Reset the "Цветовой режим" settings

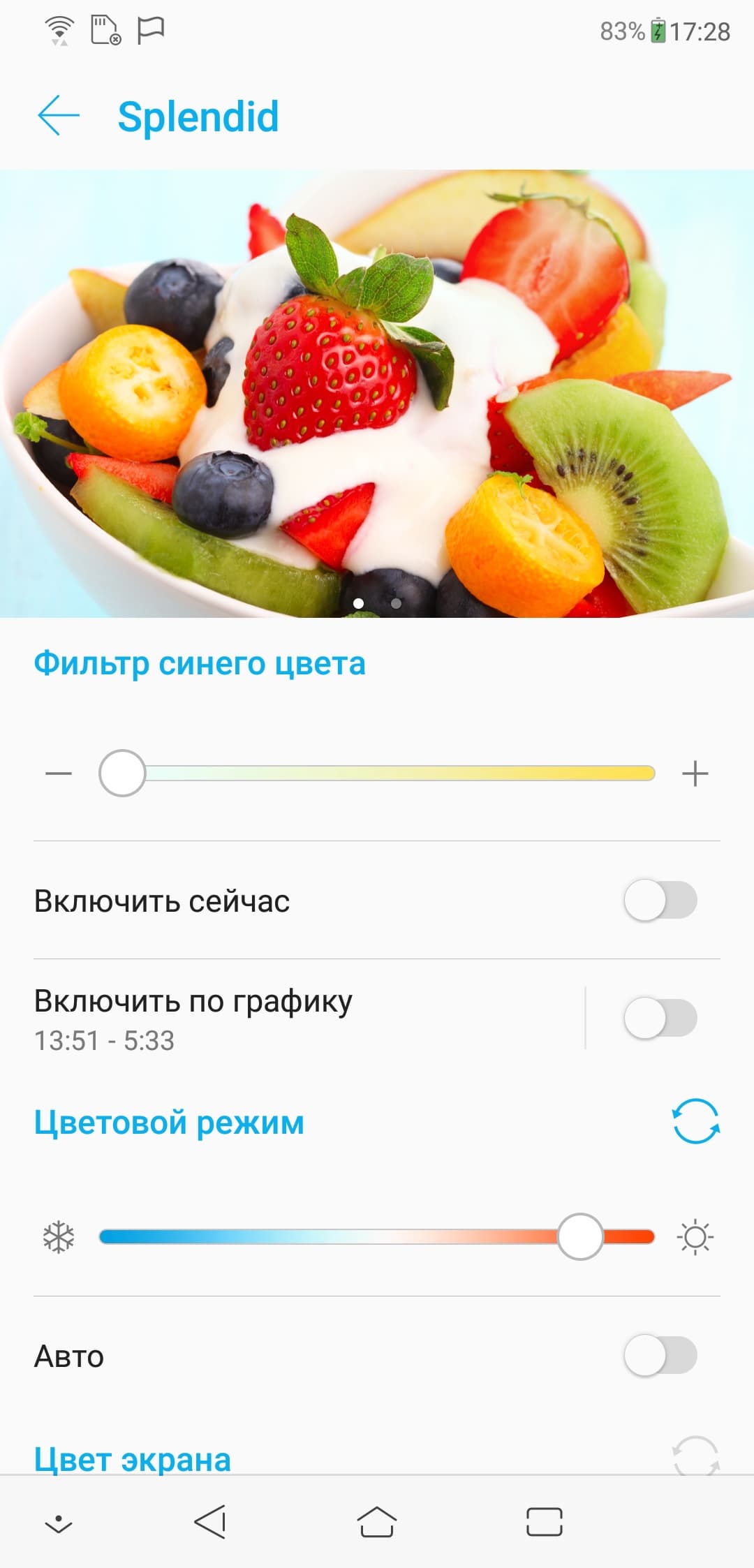pos(695,1122)
